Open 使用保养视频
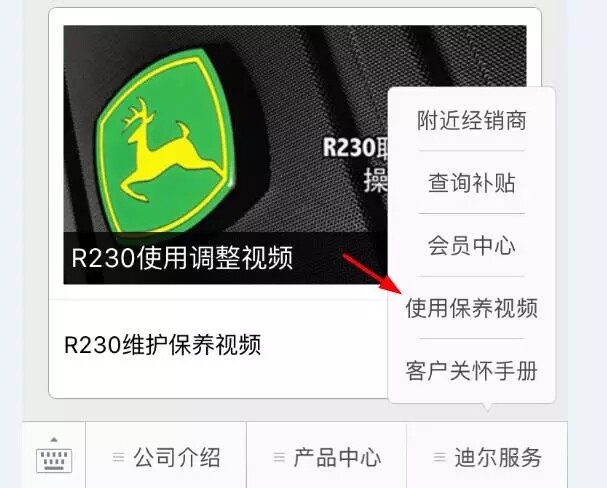Image resolution: width=607 pixels, height=488 pixels. coord(471,308)
